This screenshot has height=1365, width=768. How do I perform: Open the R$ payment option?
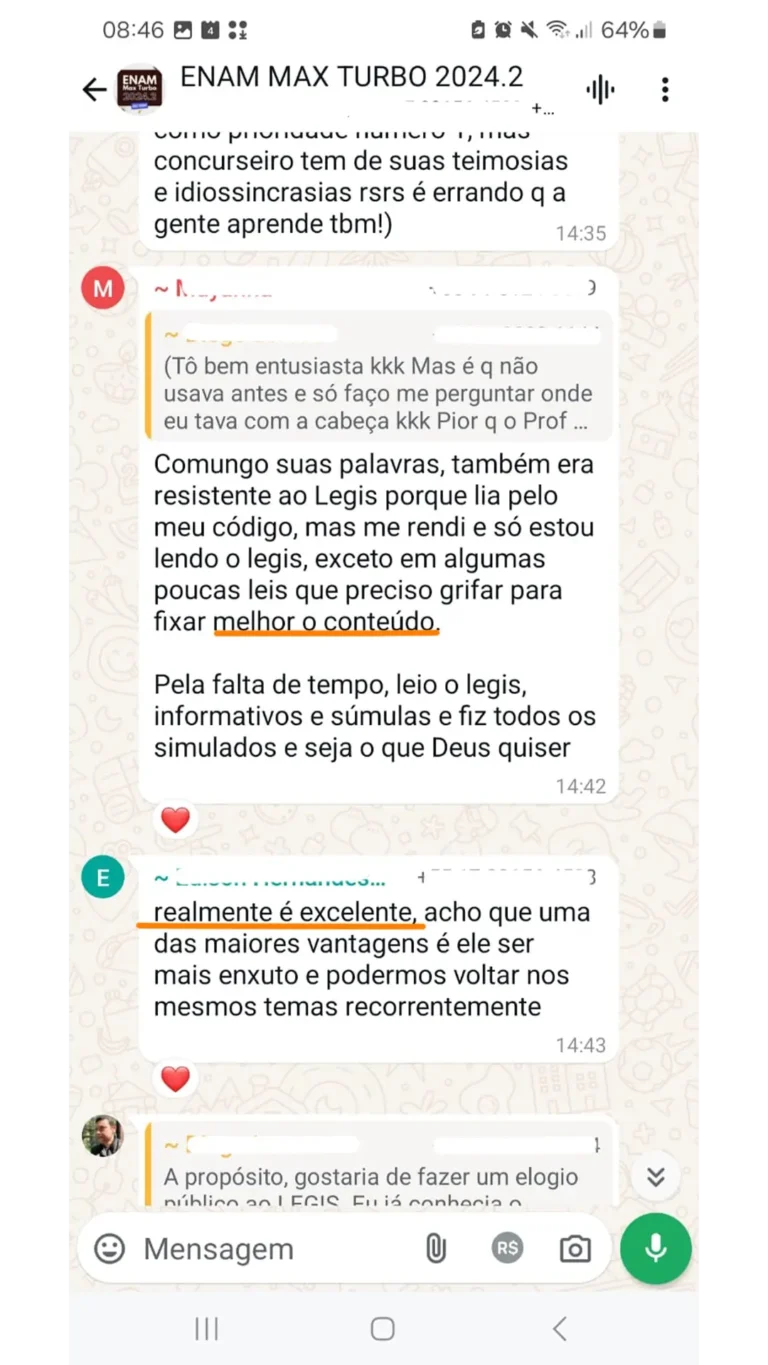(x=507, y=1248)
